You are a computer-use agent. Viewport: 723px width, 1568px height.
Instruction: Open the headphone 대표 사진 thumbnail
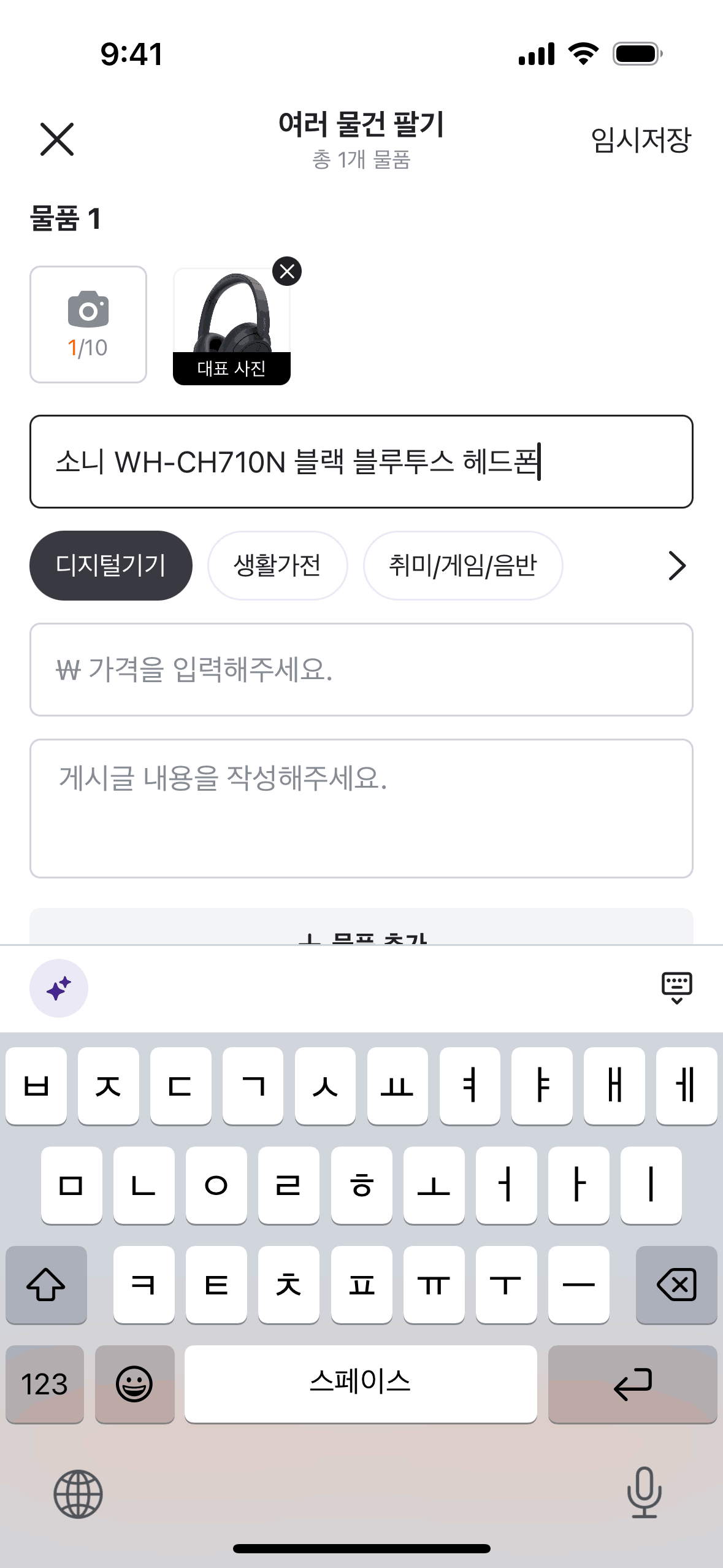231,319
